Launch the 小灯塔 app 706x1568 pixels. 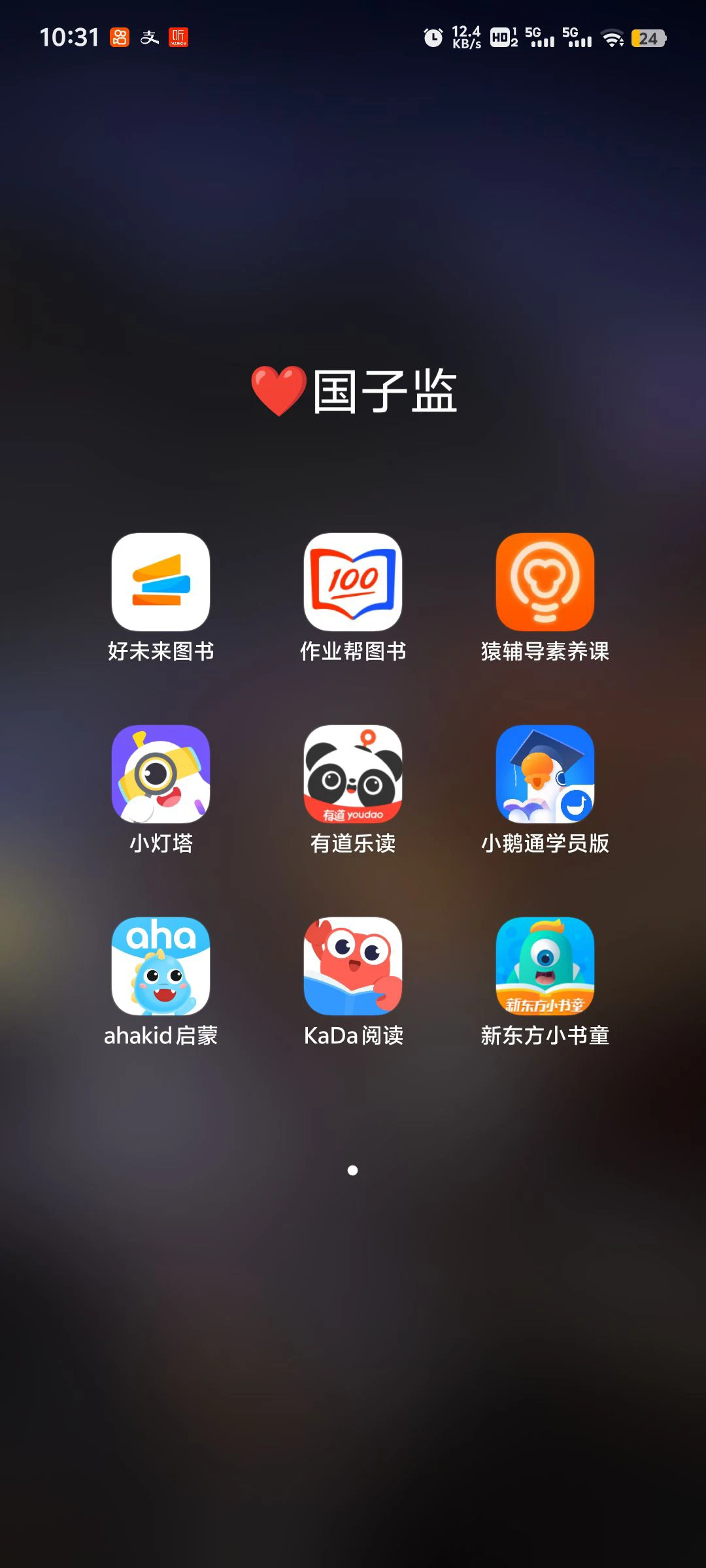[x=161, y=774]
